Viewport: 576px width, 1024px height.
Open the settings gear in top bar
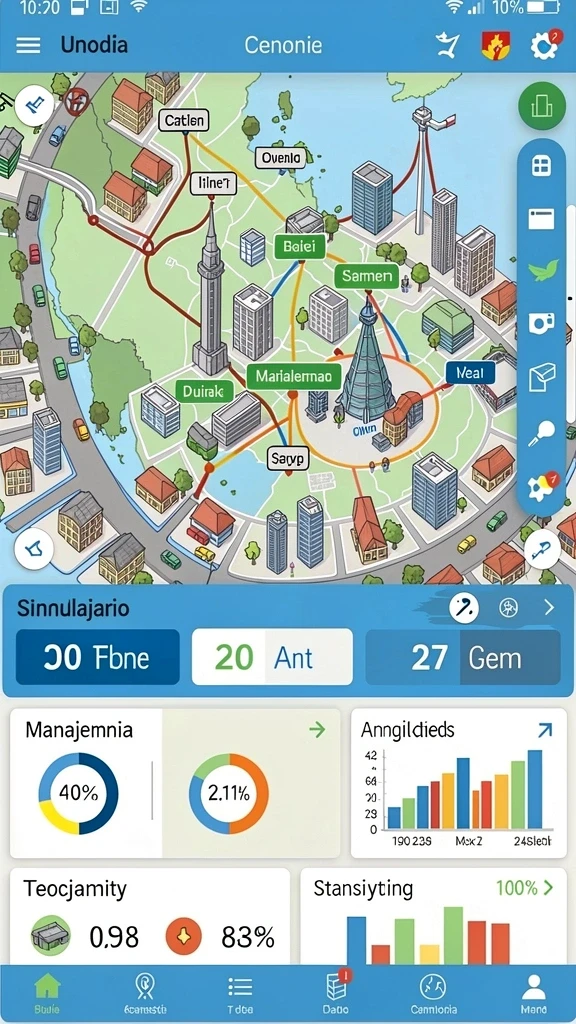click(544, 45)
